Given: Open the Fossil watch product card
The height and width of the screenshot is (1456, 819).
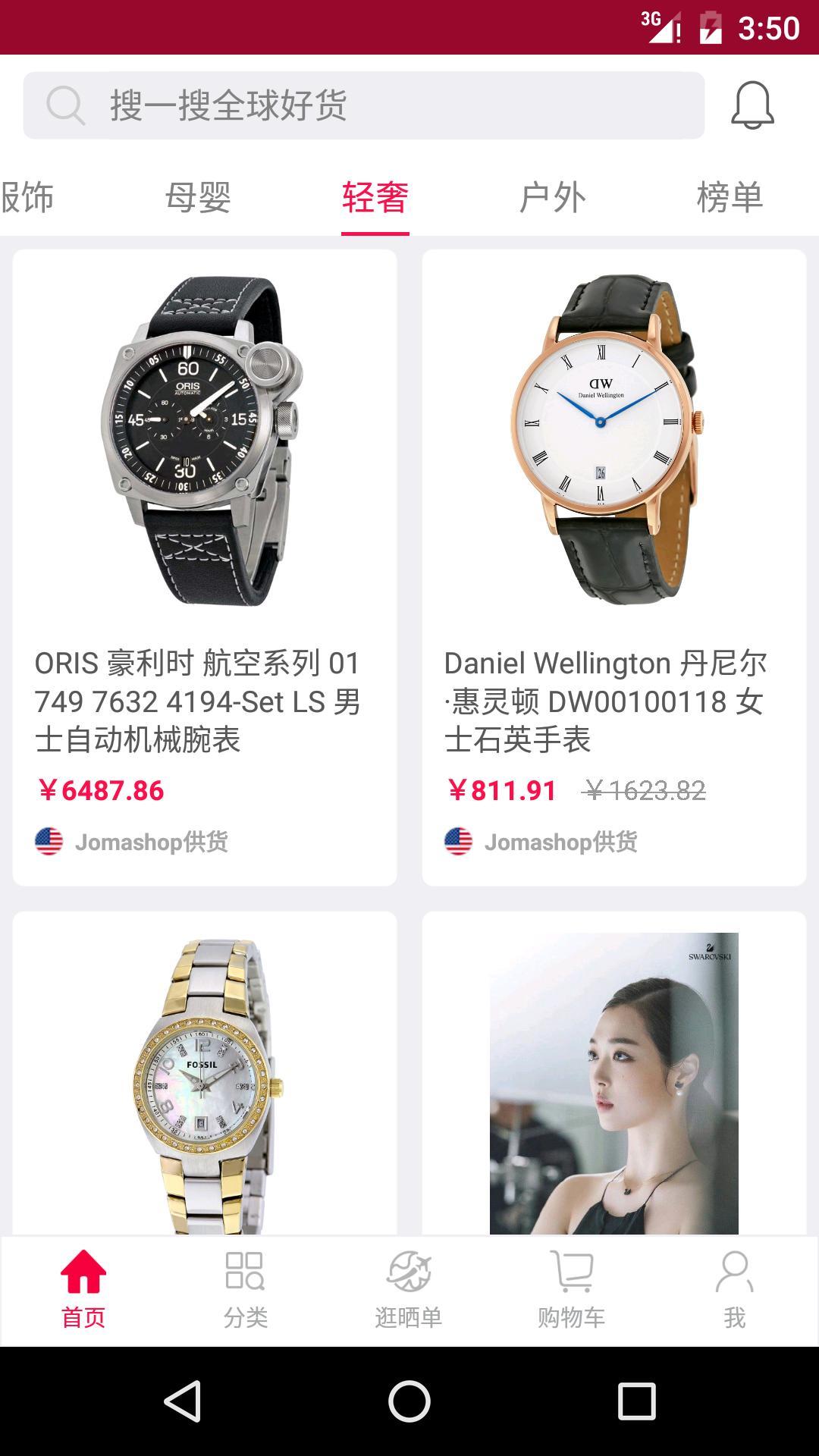Looking at the screenshot, I should tap(205, 1077).
